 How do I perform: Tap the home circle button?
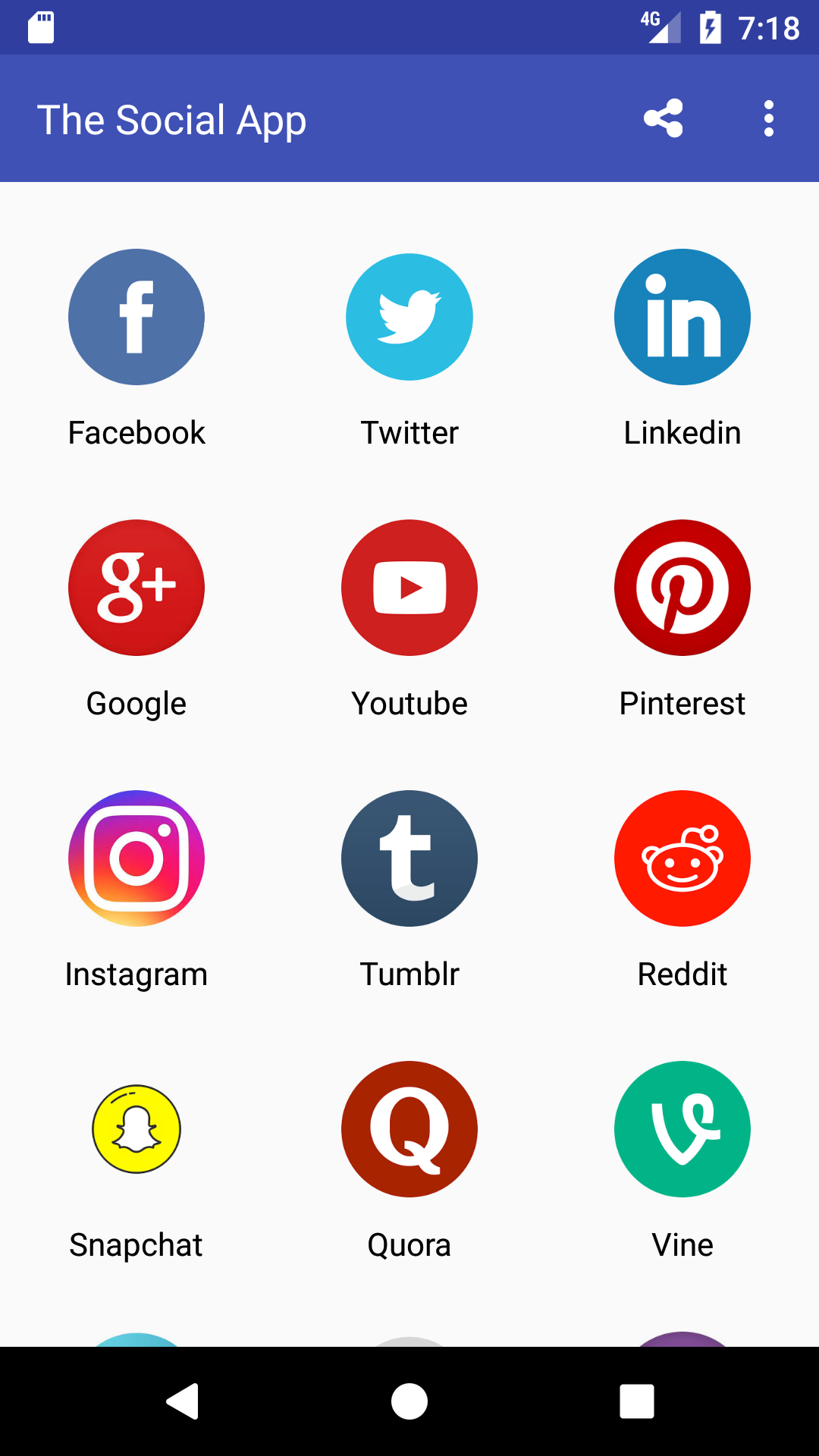(409, 1401)
